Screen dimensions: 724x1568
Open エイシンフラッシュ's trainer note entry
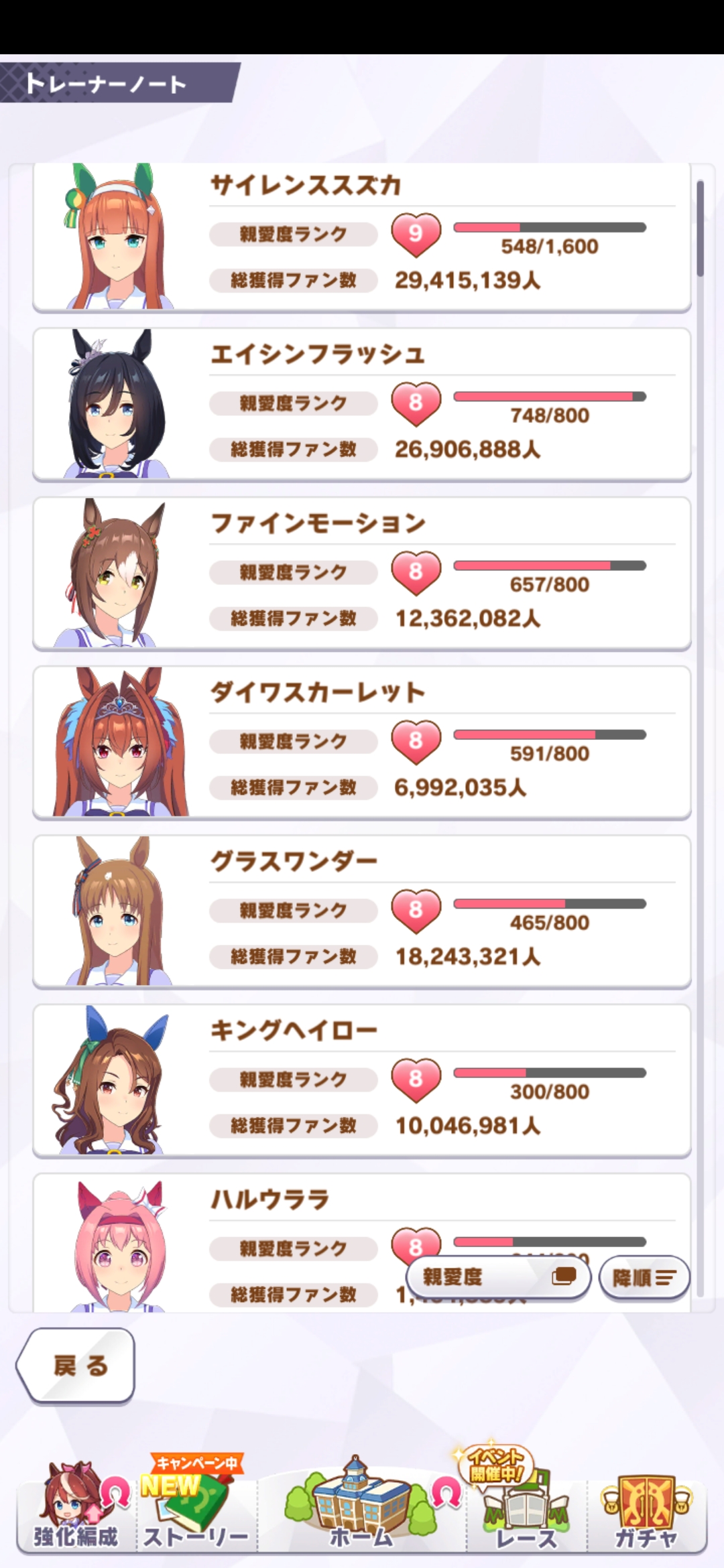[362, 404]
